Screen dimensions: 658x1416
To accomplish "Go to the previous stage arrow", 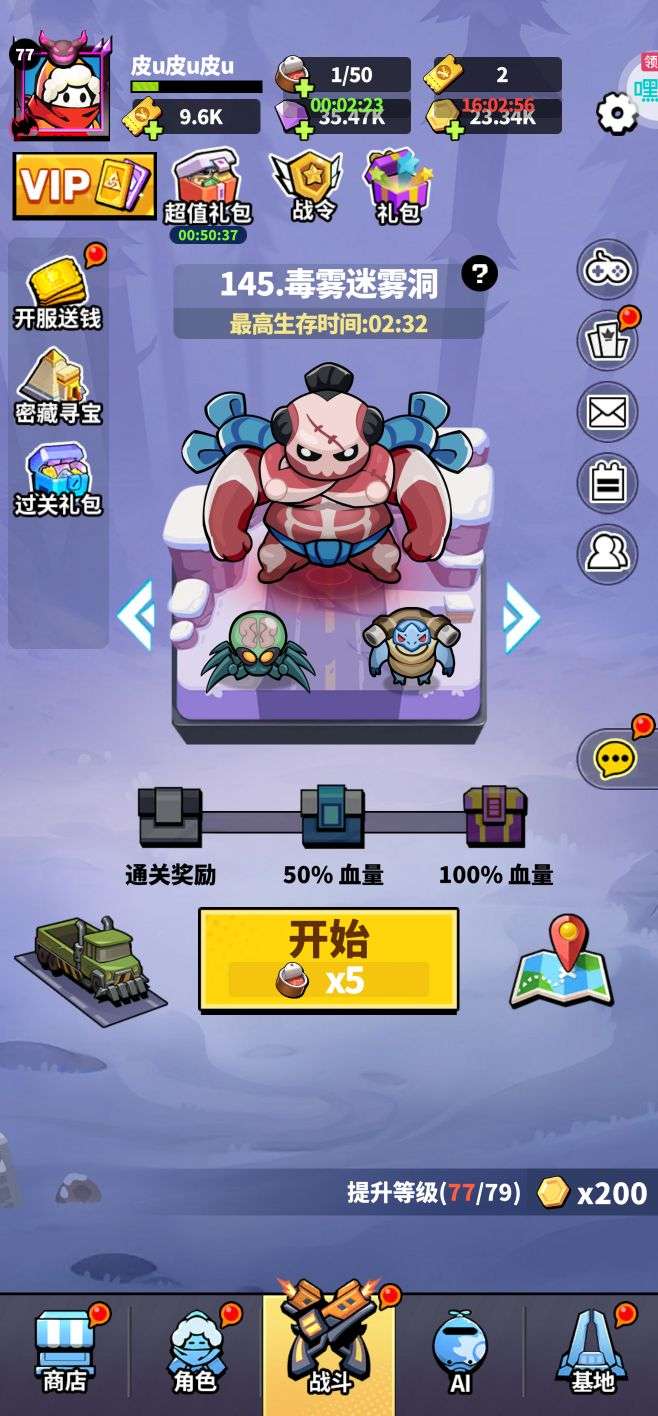I will point(136,615).
